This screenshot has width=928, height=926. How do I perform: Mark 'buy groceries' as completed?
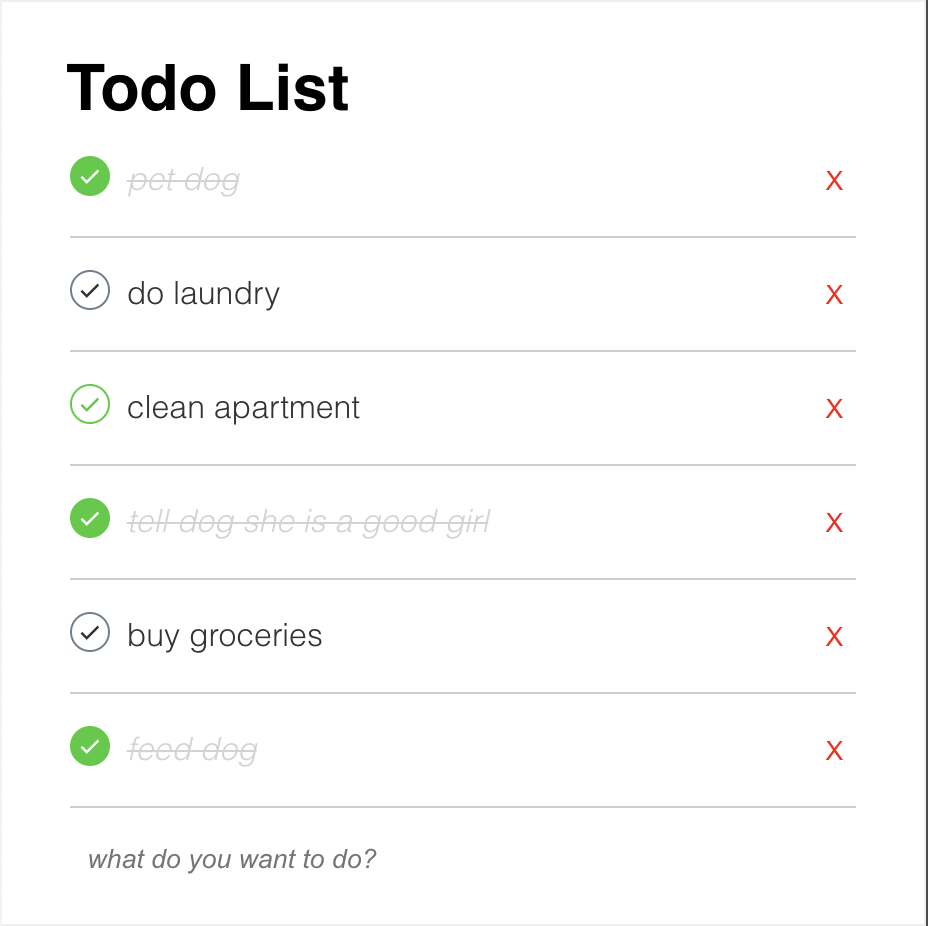tap(90, 633)
